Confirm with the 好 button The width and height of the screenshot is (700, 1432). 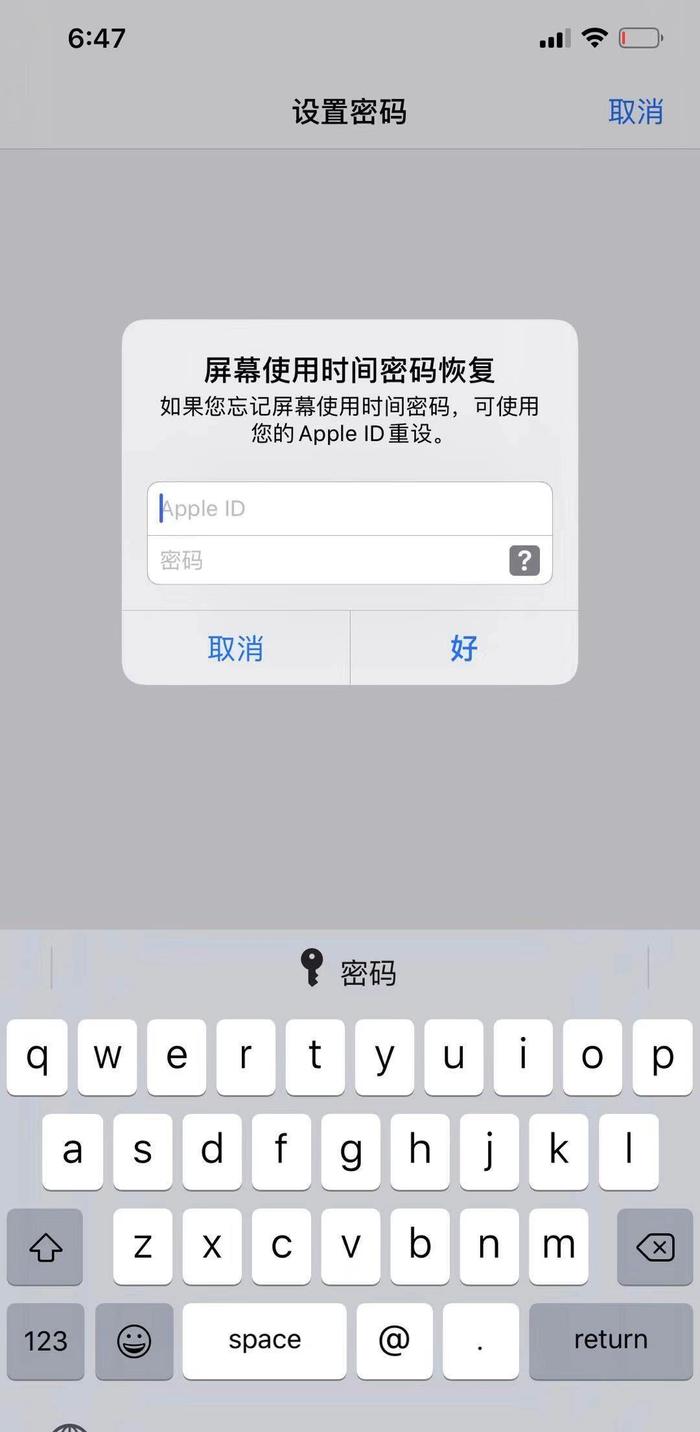coord(464,648)
